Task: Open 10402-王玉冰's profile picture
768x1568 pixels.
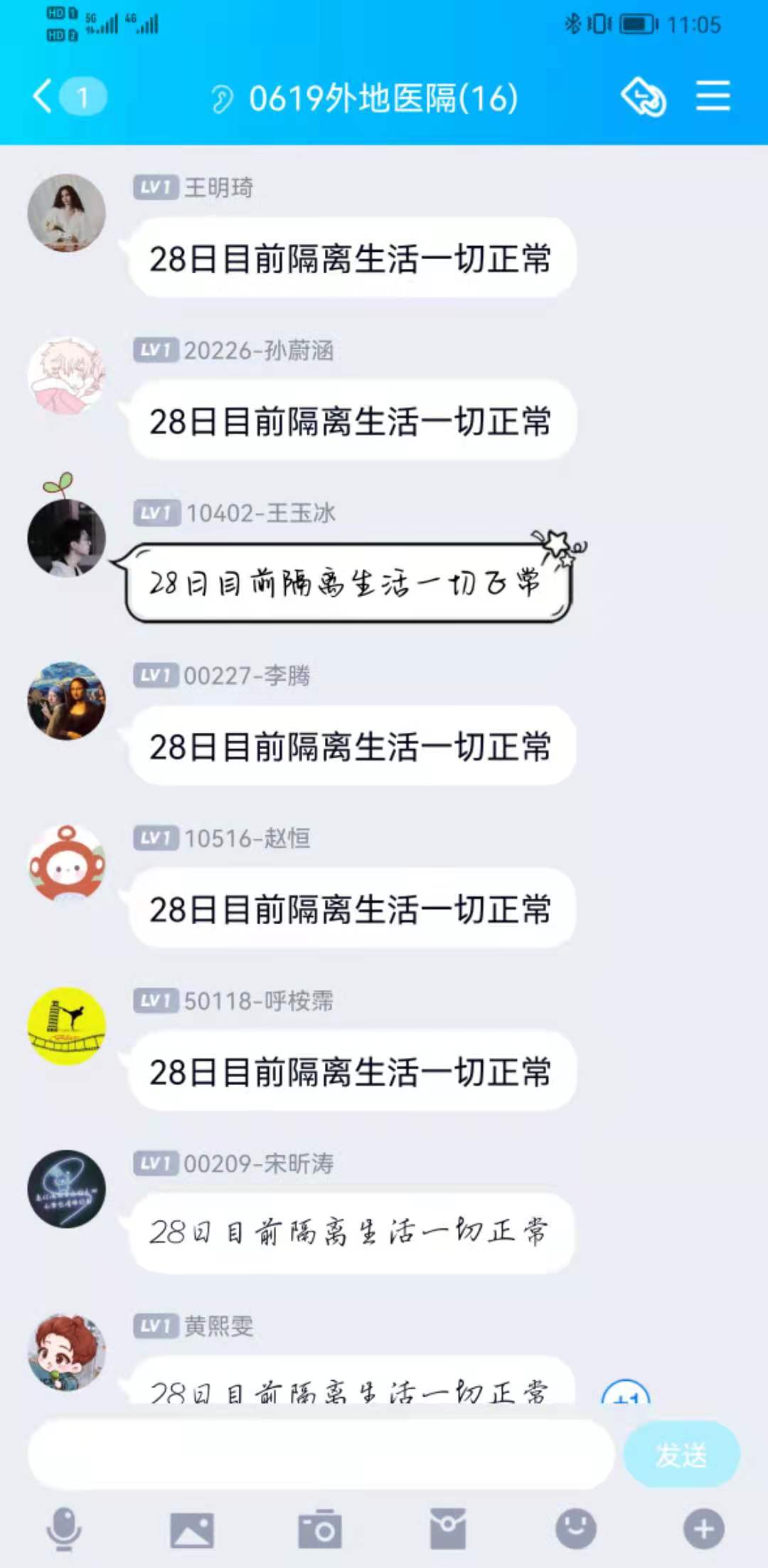Action: (67, 538)
